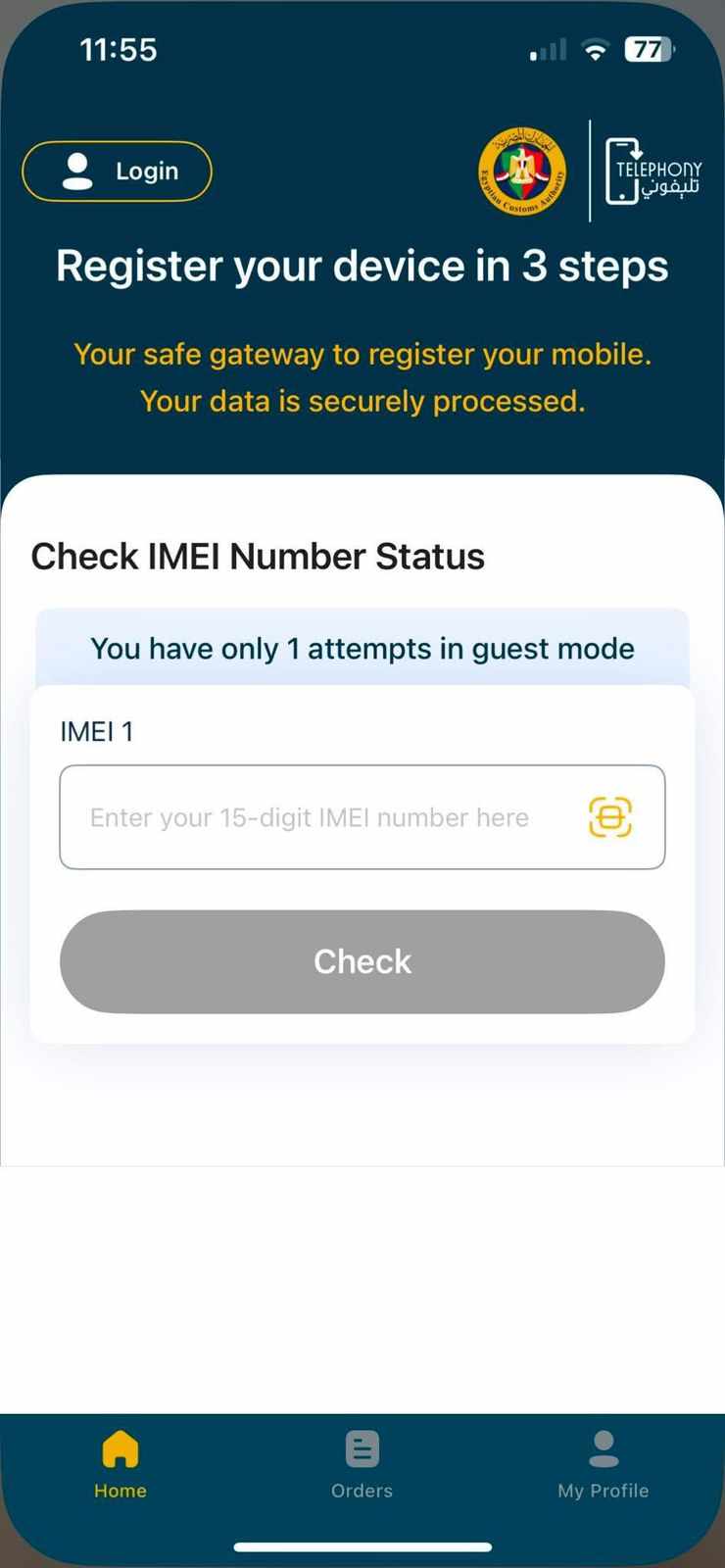The width and height of the screenshot is (725, 1568).
Task: Open the My Profile tab
Action: click(x=604, y=1465)
